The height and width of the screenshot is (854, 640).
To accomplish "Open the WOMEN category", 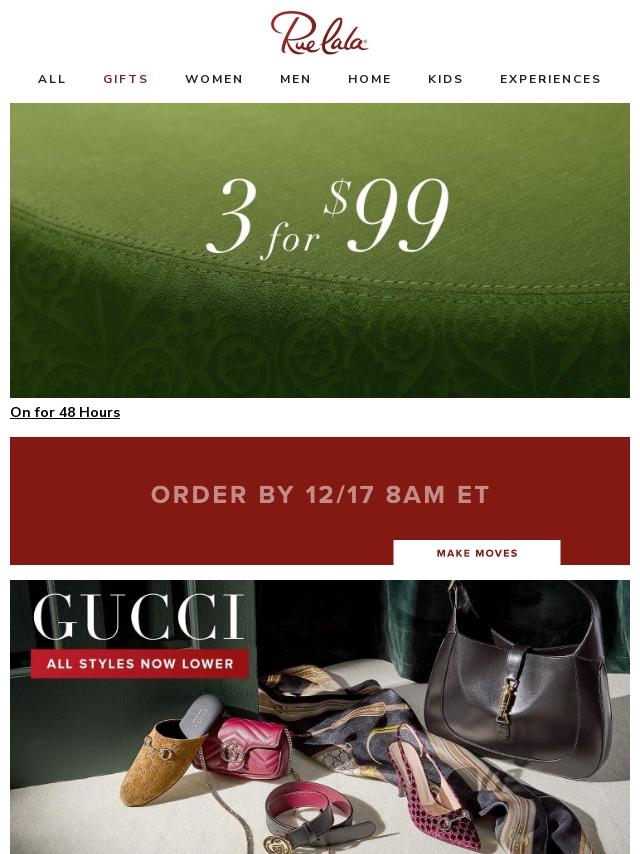I will click(214, 79).
